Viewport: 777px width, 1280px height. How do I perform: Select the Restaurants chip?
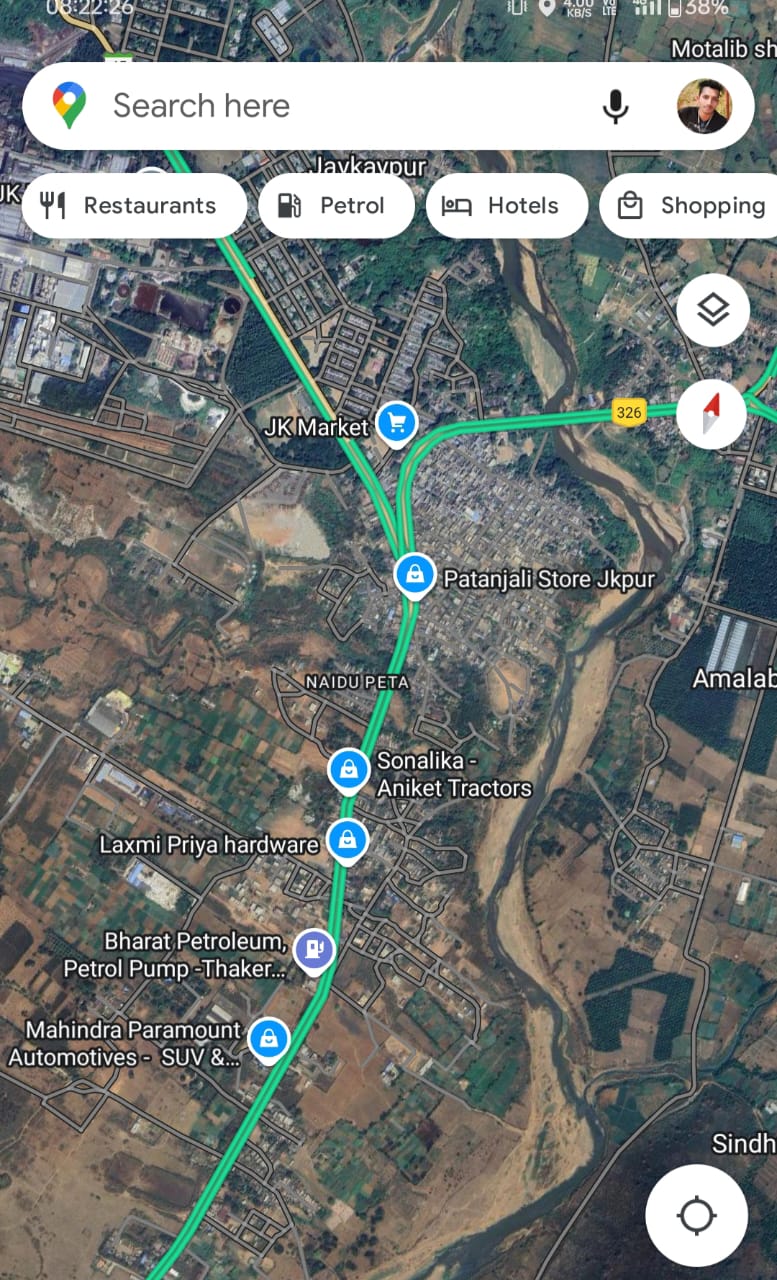click(133, 206)
